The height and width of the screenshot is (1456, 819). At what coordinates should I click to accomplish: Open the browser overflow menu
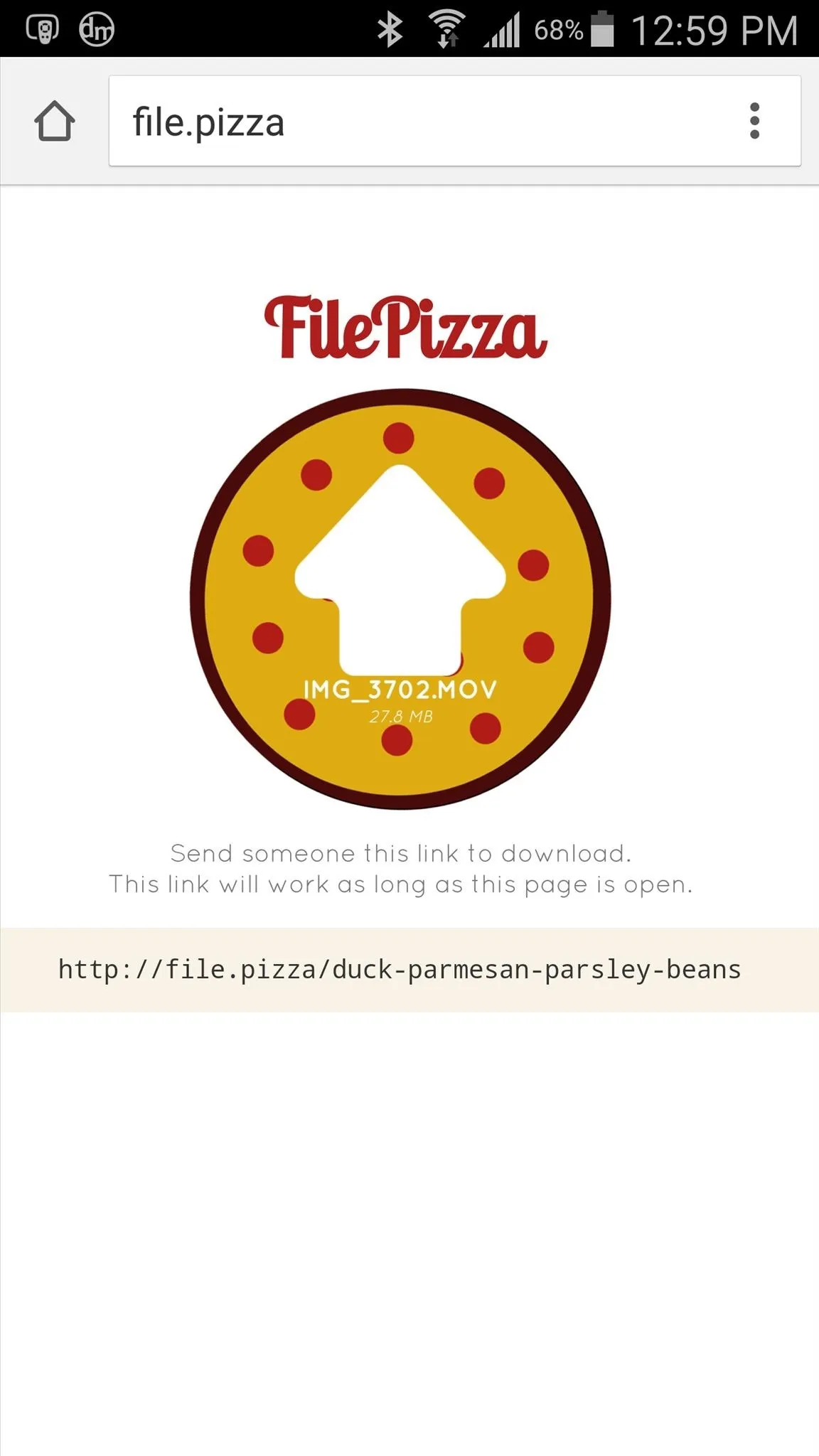[x=755, y=121]
